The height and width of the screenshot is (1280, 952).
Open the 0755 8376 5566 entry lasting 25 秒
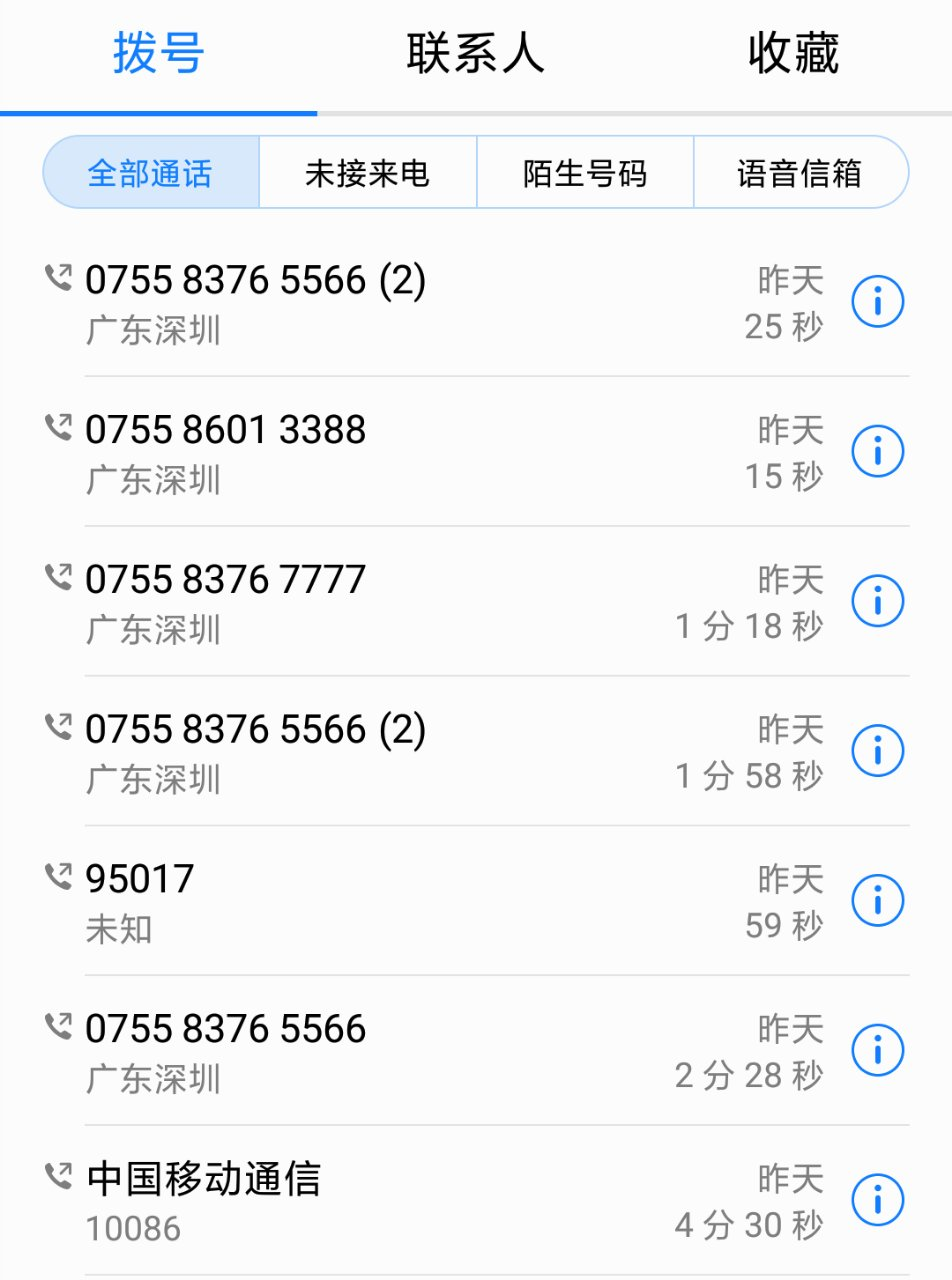click(400, 301)
